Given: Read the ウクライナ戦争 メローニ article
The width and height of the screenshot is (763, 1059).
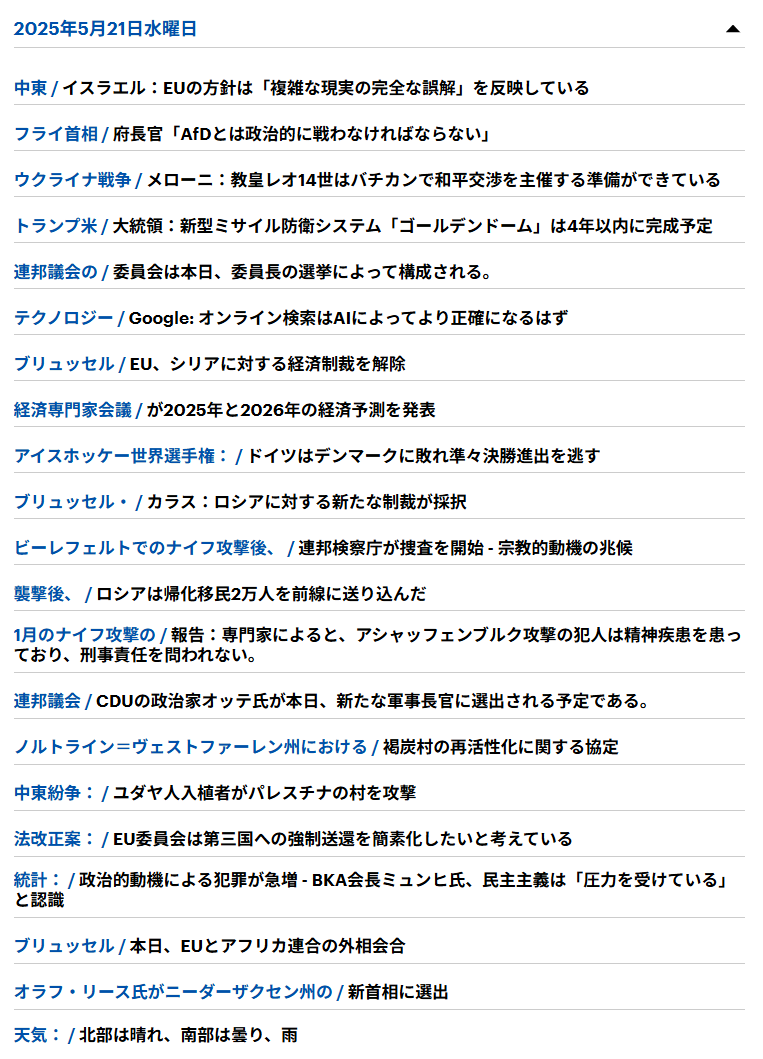Looking at the screenshot, I should coord(367,180).
